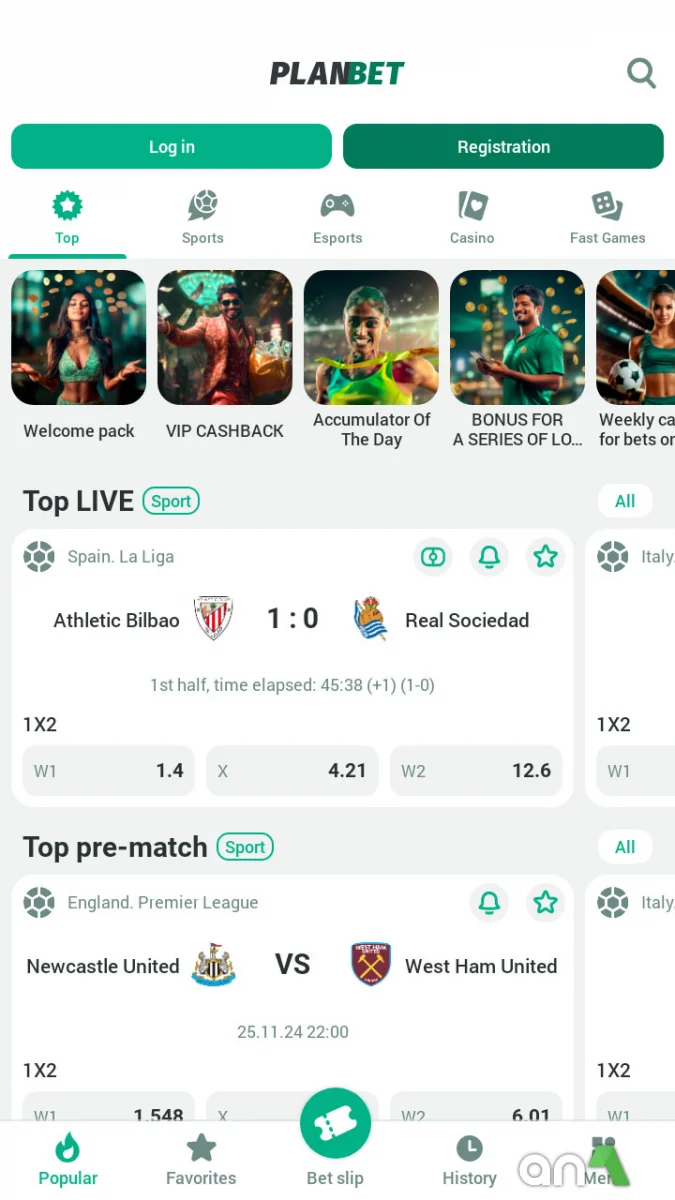The image size is (675, 1200).
Task: Switch to the Sports tab
Action: coord(202,218)
